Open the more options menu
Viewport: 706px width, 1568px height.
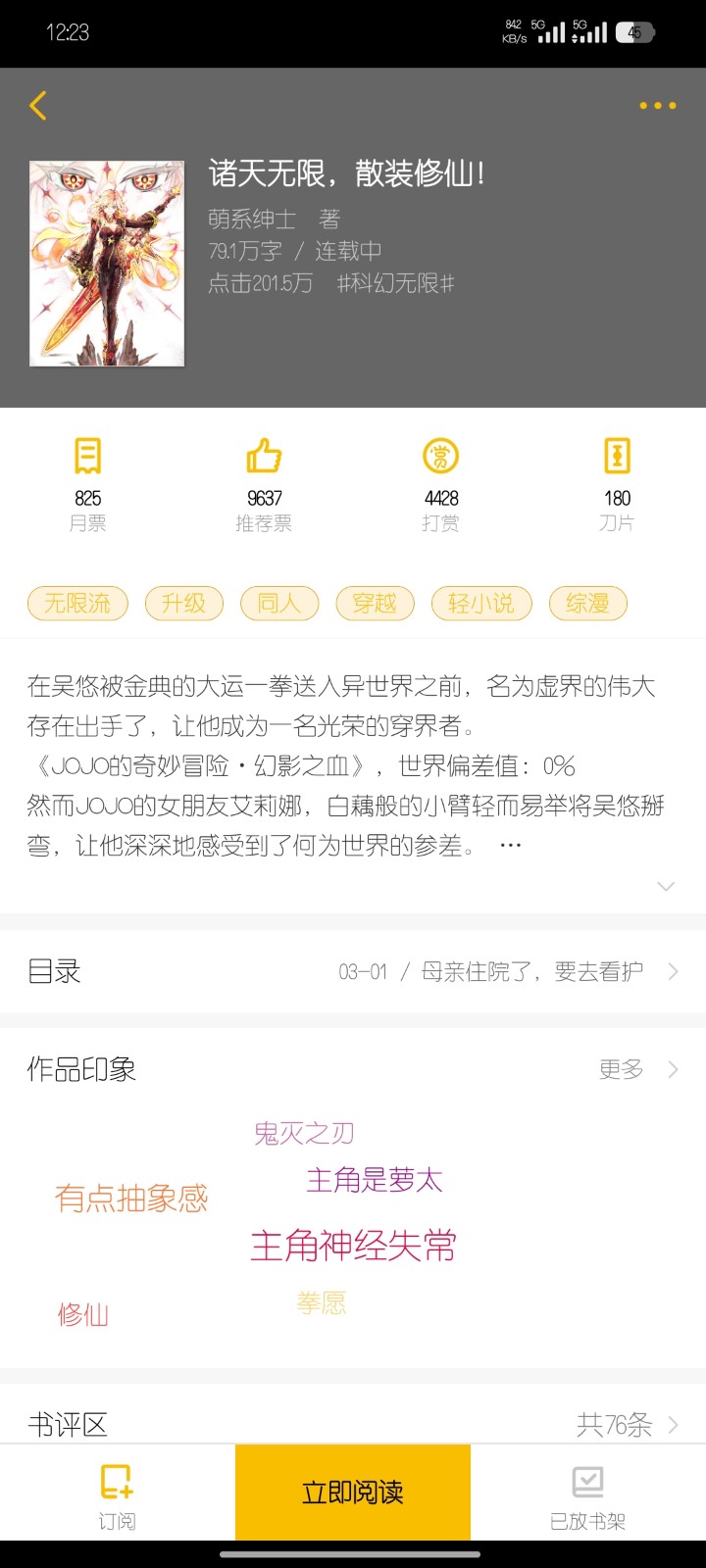(x=656, y=105)
